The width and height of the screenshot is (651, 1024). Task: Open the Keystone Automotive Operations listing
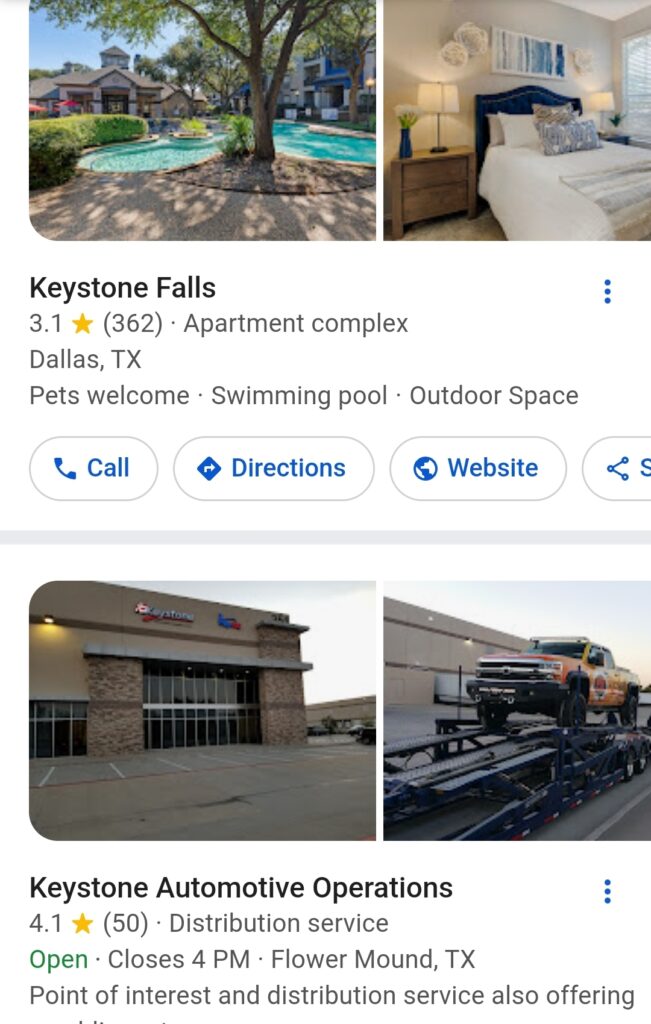[240, 888]
